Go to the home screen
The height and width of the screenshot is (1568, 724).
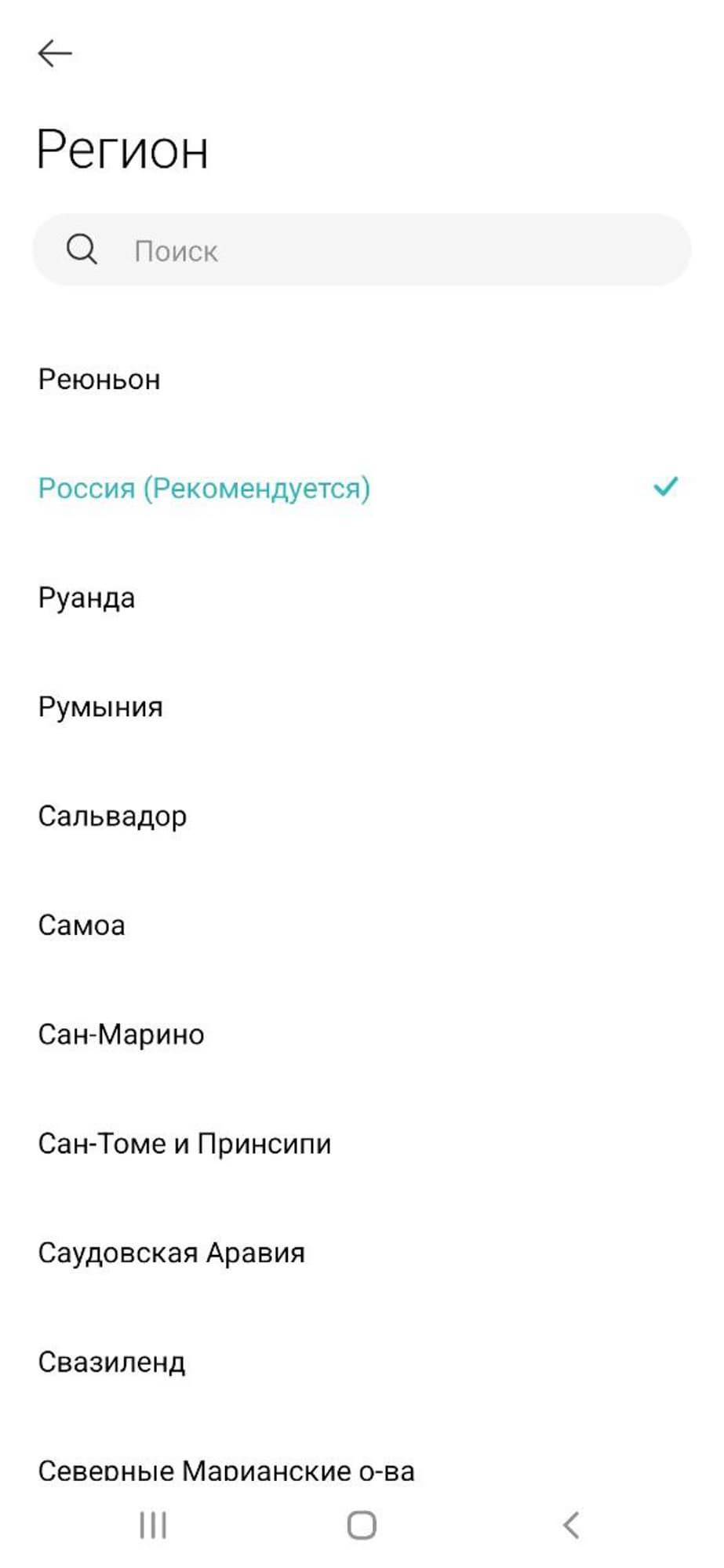tap(362, 1526)
